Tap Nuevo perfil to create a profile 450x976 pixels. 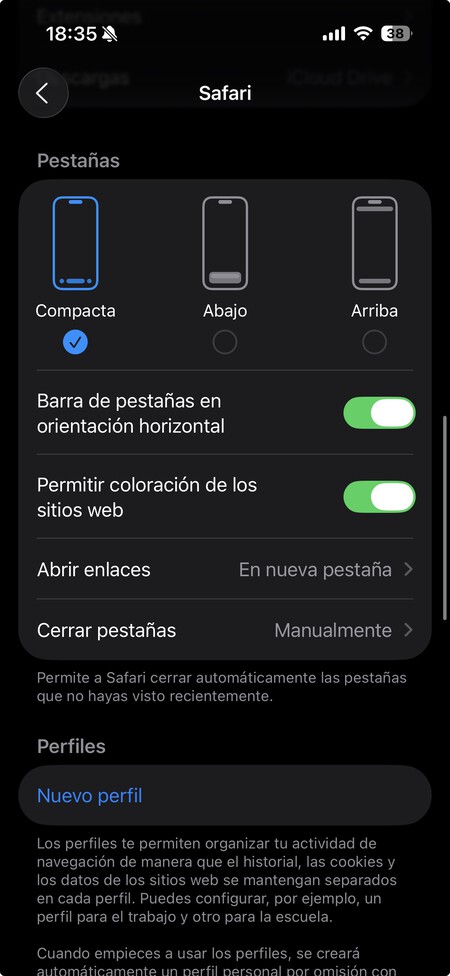coord(225,795)
